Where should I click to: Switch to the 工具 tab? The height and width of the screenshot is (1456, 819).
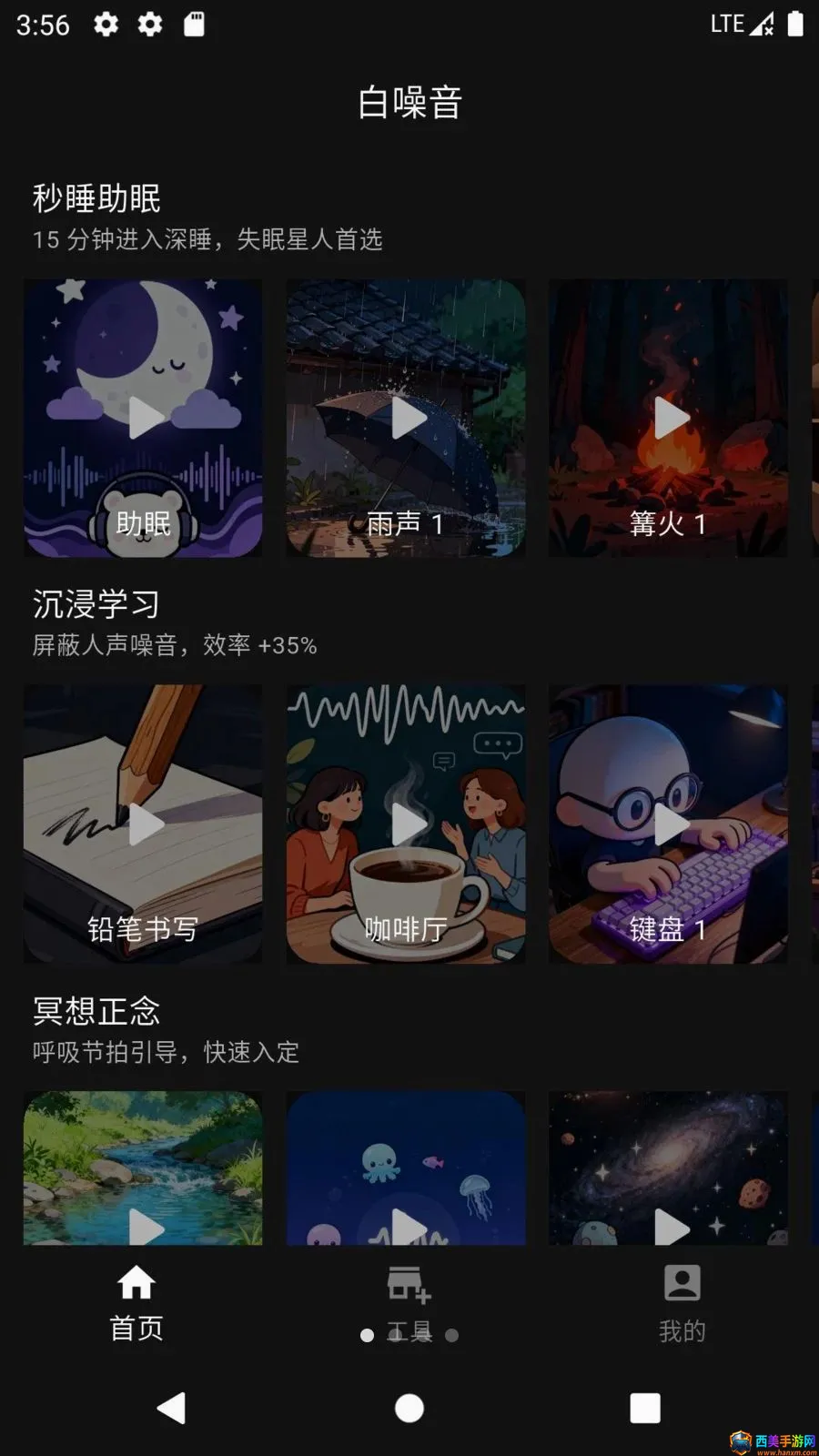click(409, 1303)
